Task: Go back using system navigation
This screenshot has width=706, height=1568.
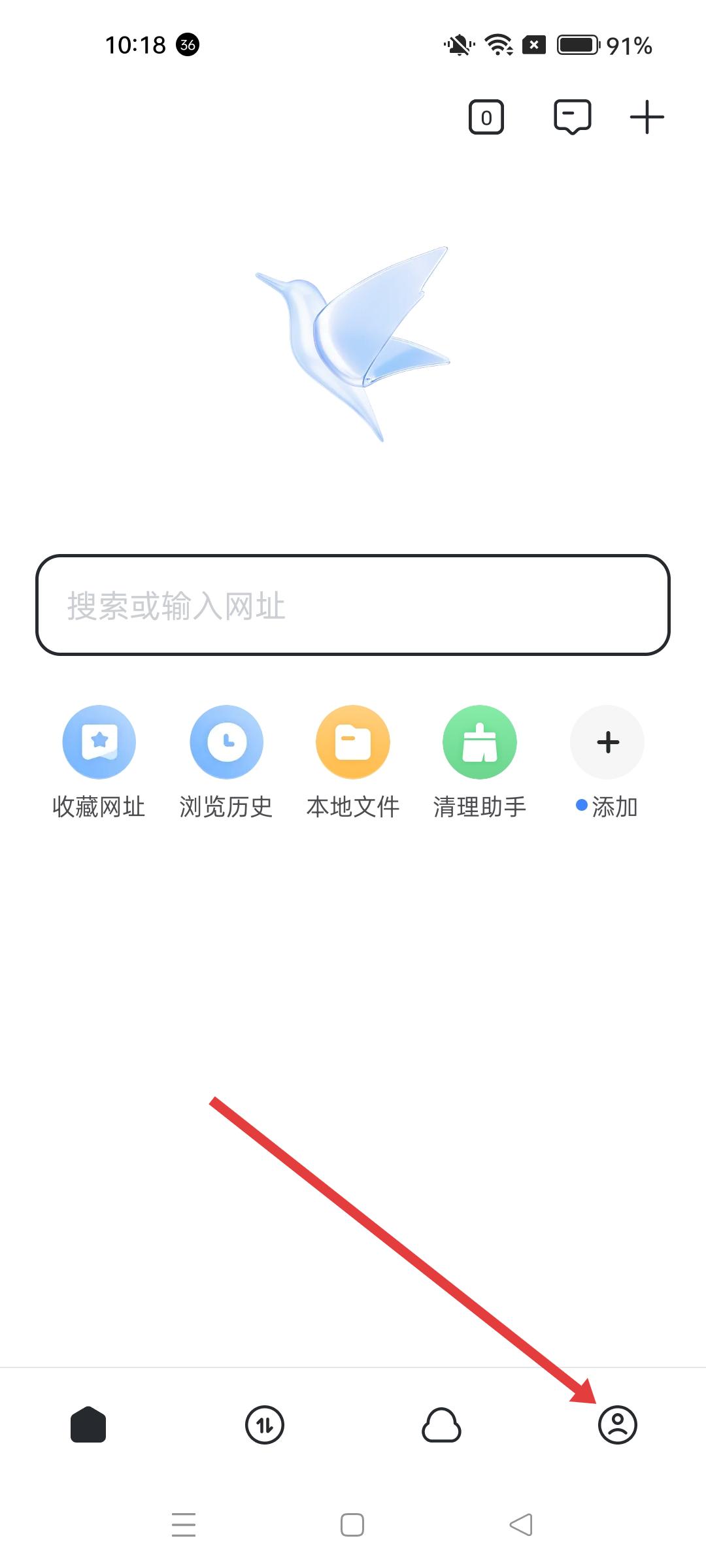Action: (521, 1525)
